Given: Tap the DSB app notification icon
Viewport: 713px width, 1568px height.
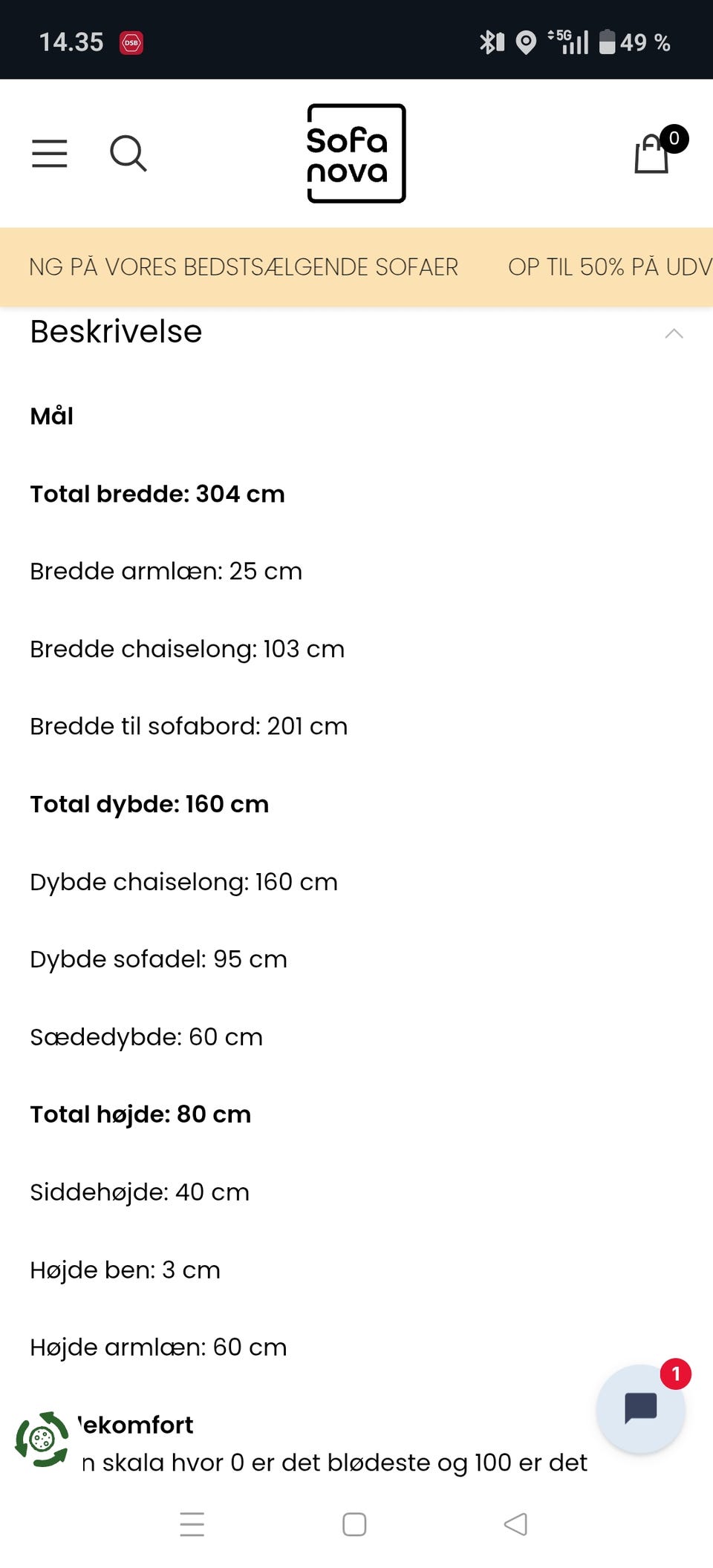Looking at the screenshot, I should click(131, 42).
